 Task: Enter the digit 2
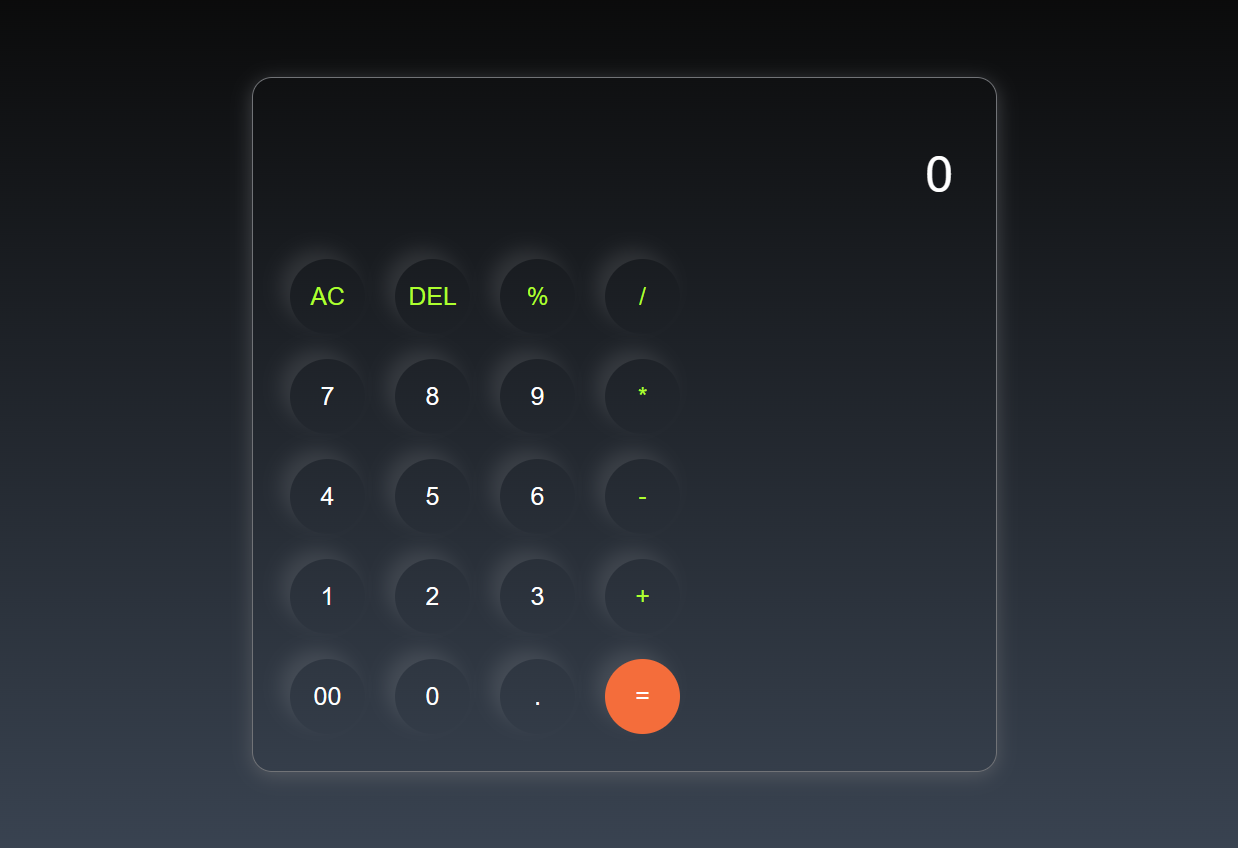pyautogui.click(x=432, y=596)
